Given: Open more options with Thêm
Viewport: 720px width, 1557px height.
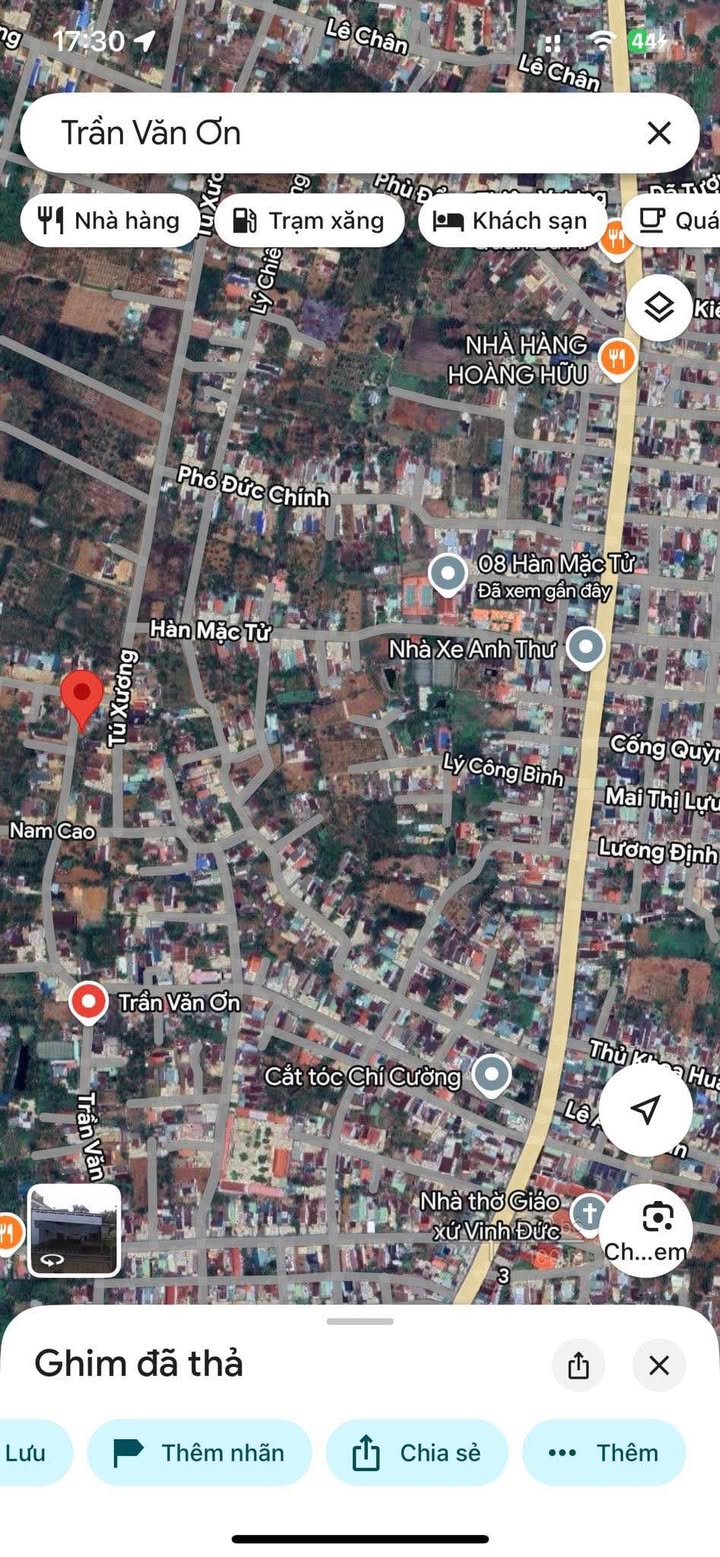Looking at the screenshot, I should 604,1452.
